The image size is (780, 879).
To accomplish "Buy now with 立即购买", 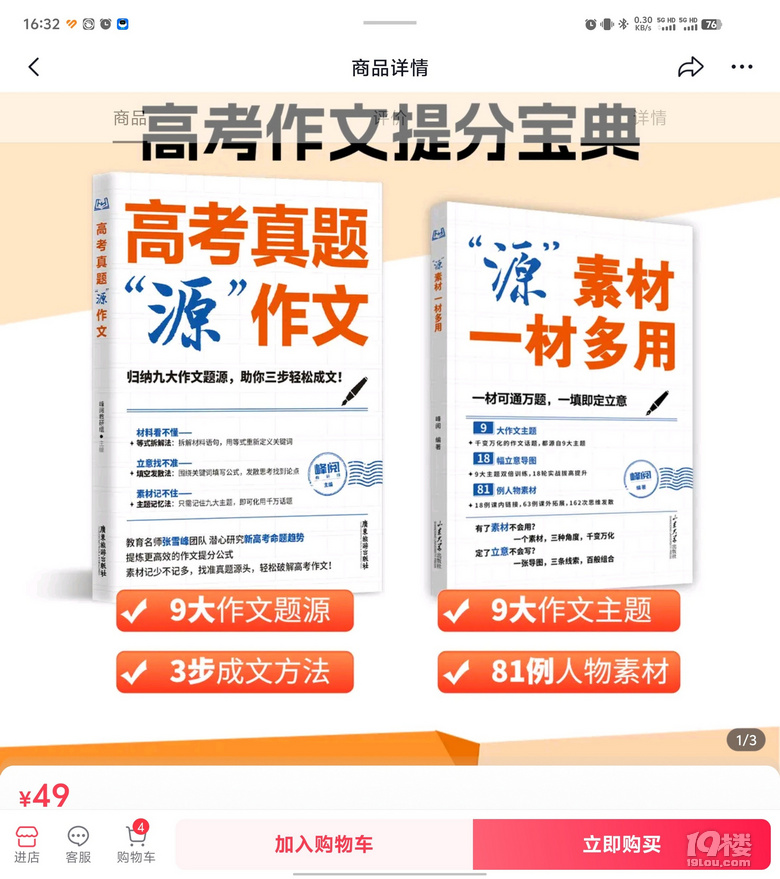I will 622,844.
